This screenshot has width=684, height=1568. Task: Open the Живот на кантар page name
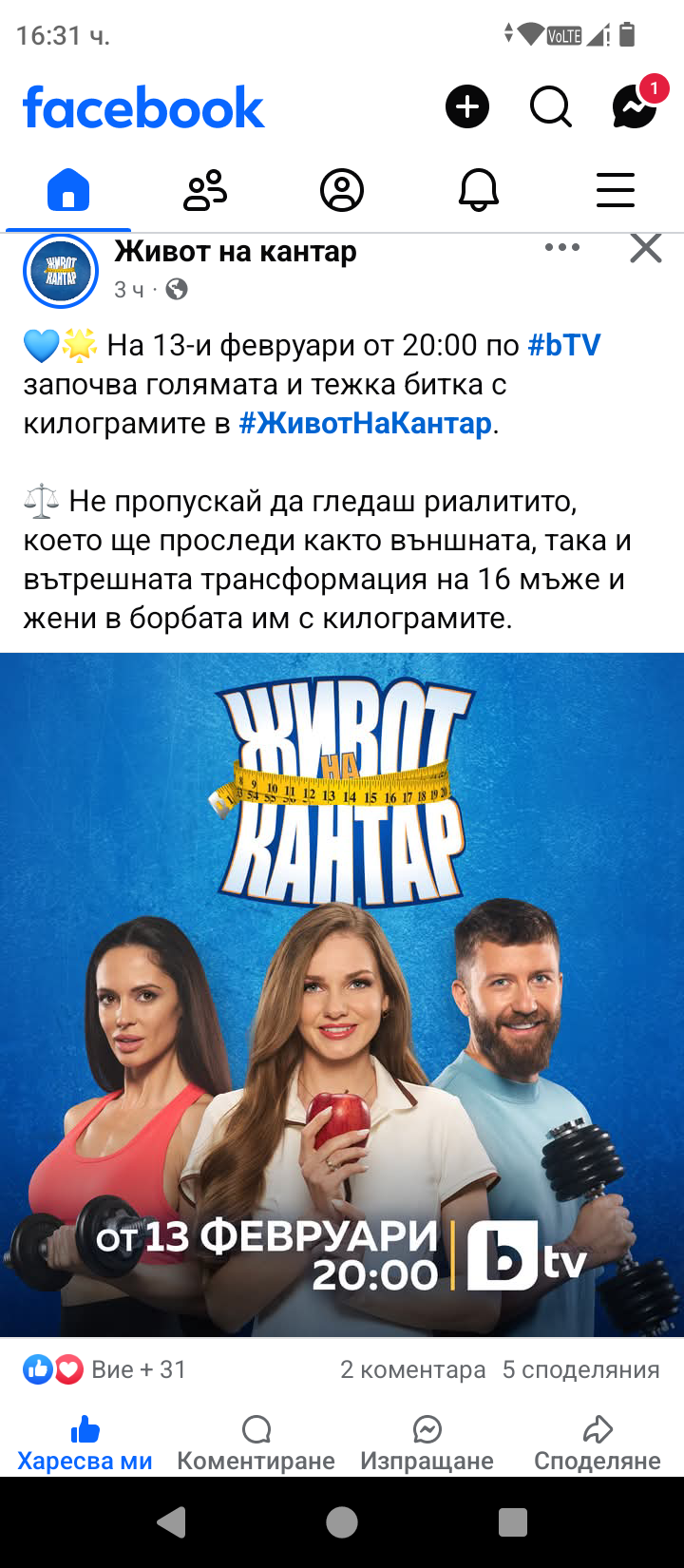(x=236, y=252)
